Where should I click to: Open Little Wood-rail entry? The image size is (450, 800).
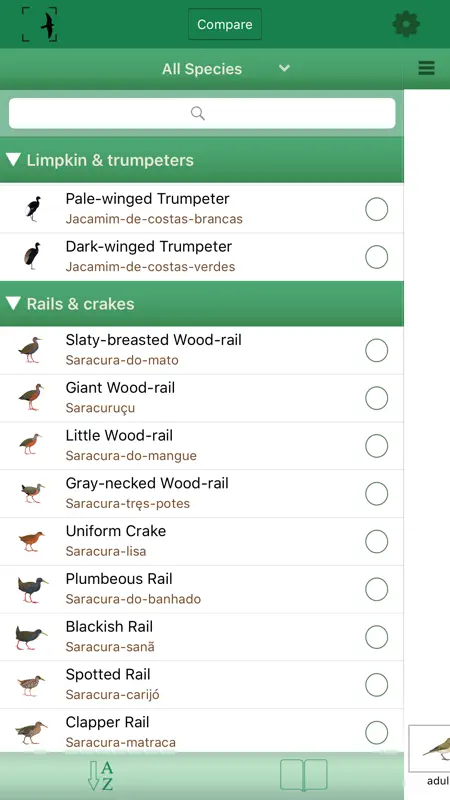click(x=202, y=446)
